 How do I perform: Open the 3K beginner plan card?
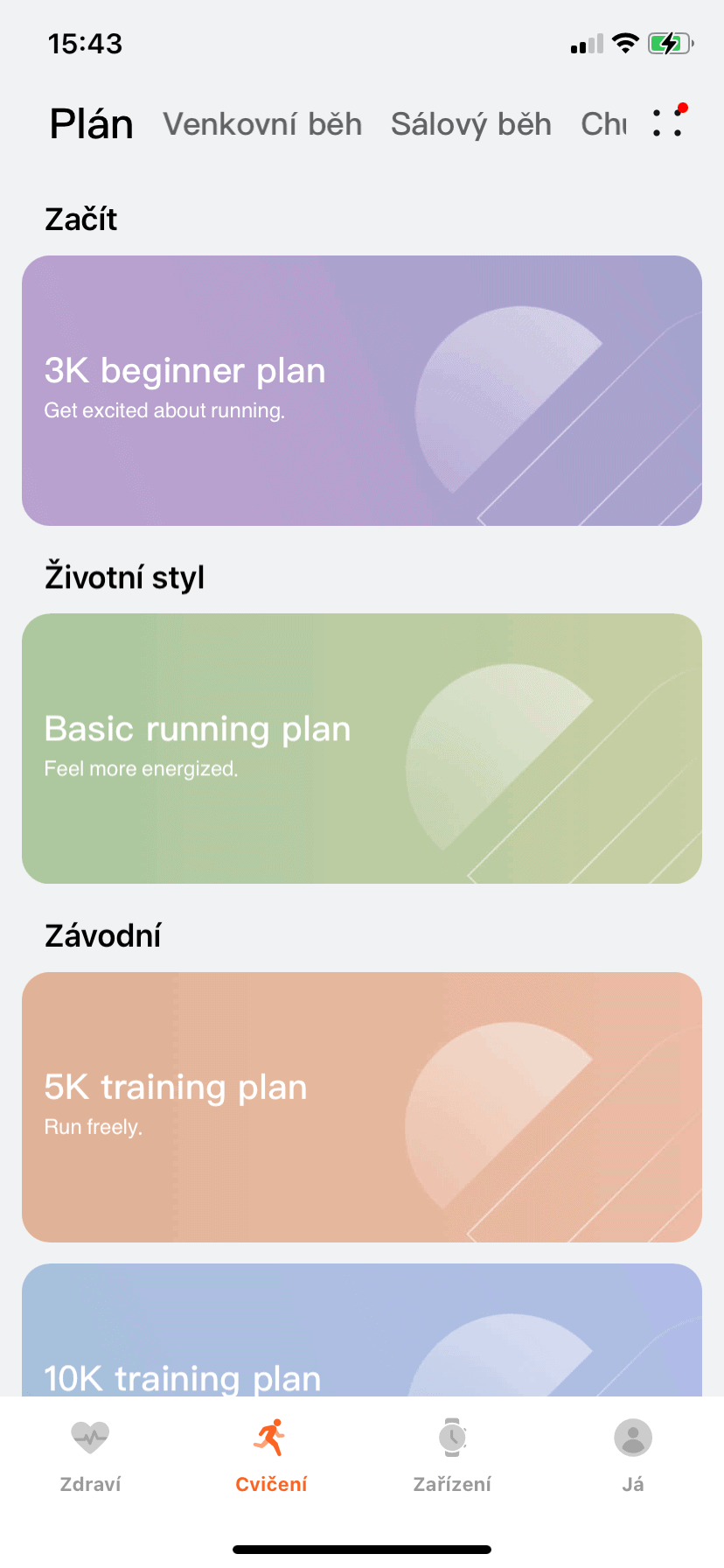point(362,390)
